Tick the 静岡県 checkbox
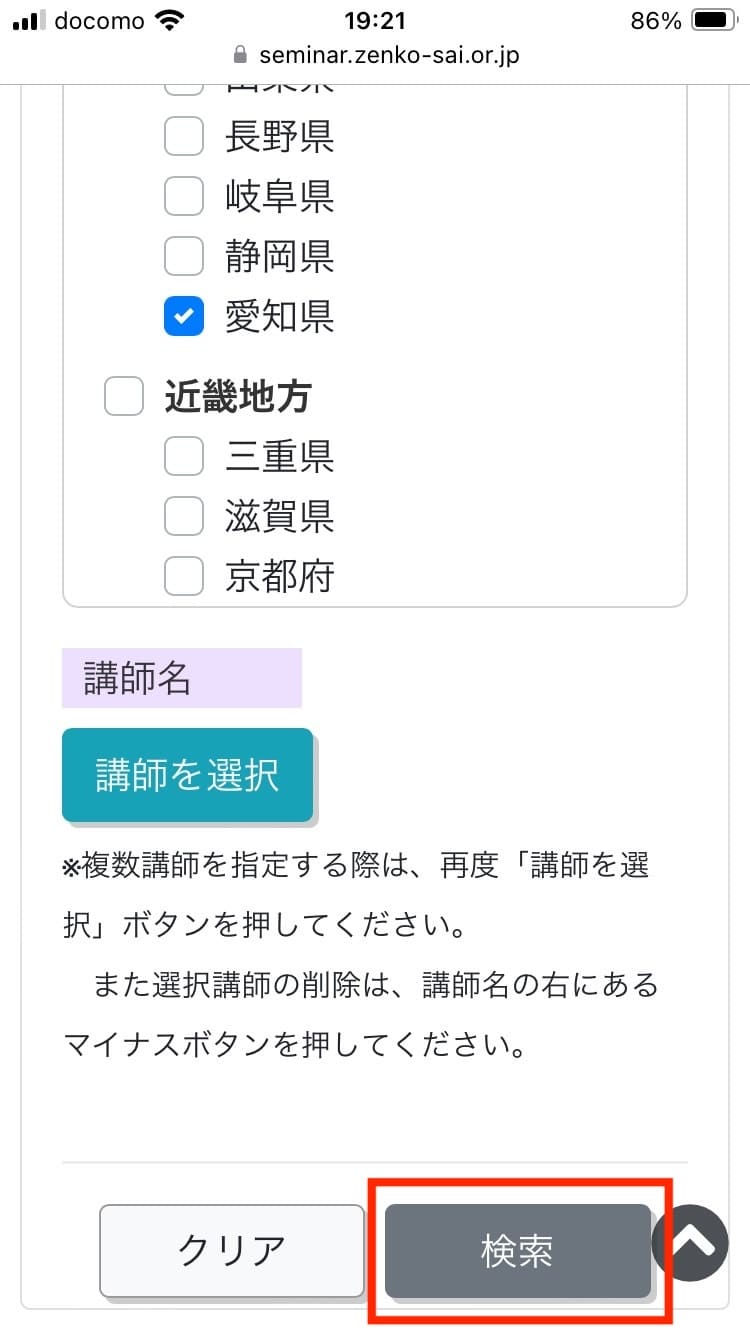Image resolution: width=750 pixels, height=1334 pixels. [x=184, y=256]
